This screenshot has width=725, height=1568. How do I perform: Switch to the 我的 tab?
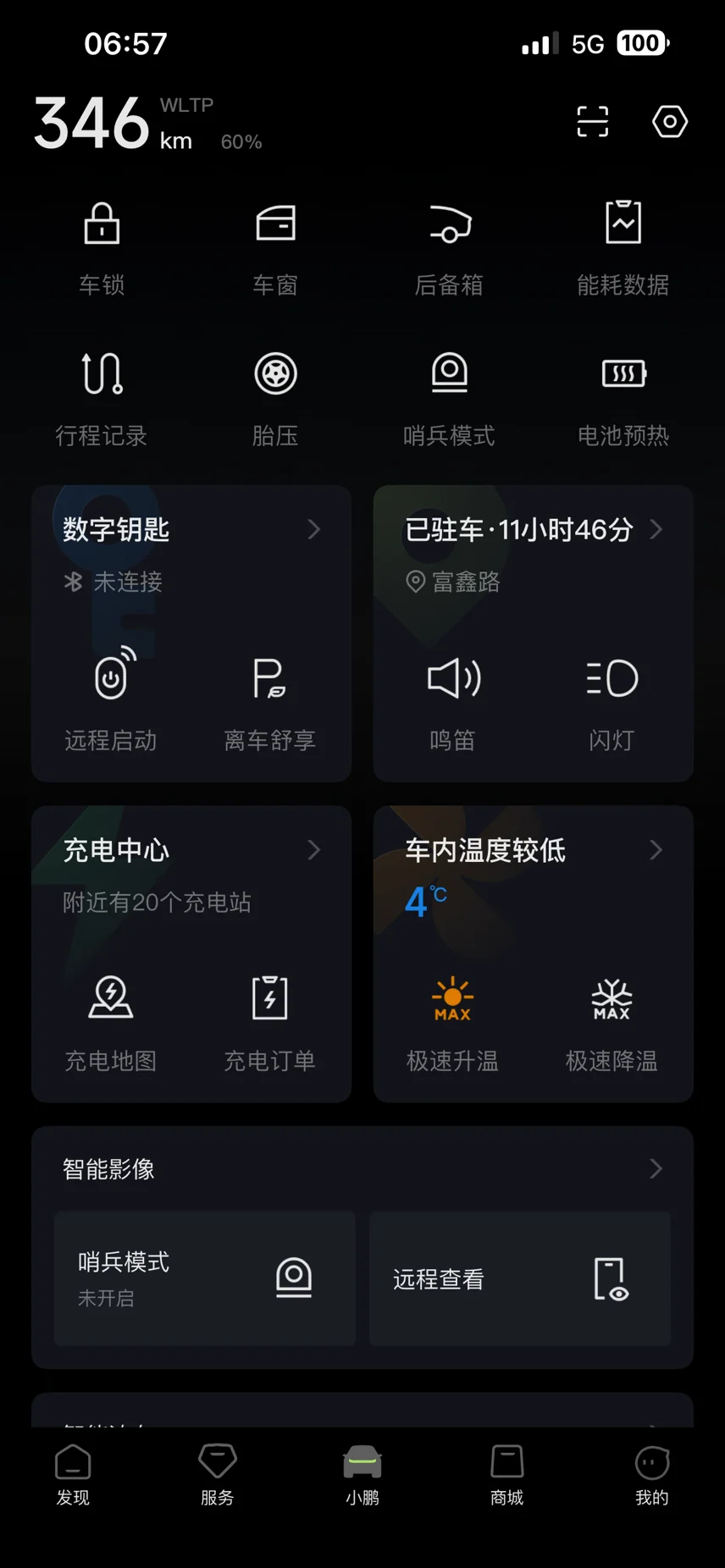click(x=651, y=1474)
